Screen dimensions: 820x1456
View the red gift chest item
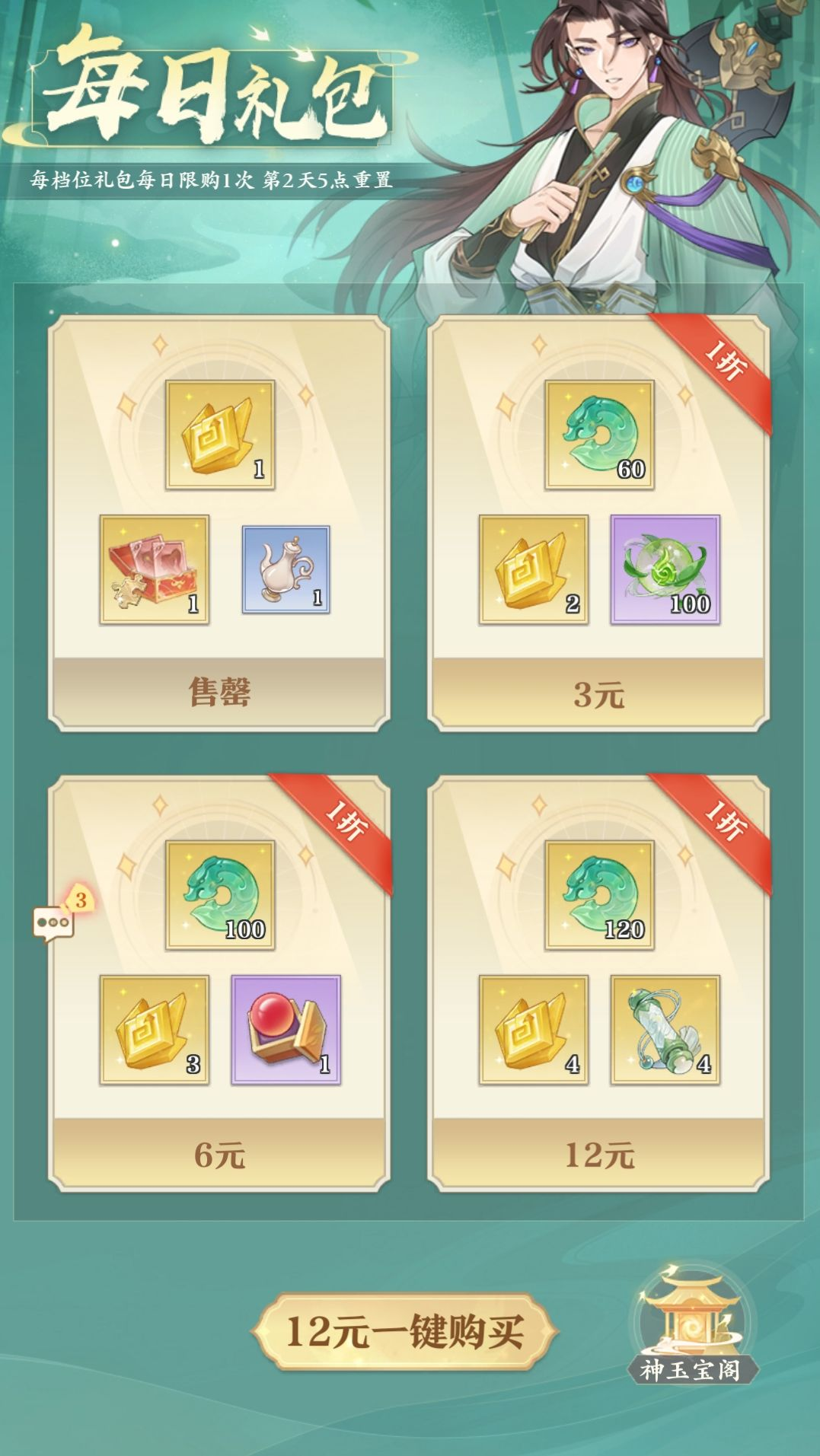pos(155,570)
